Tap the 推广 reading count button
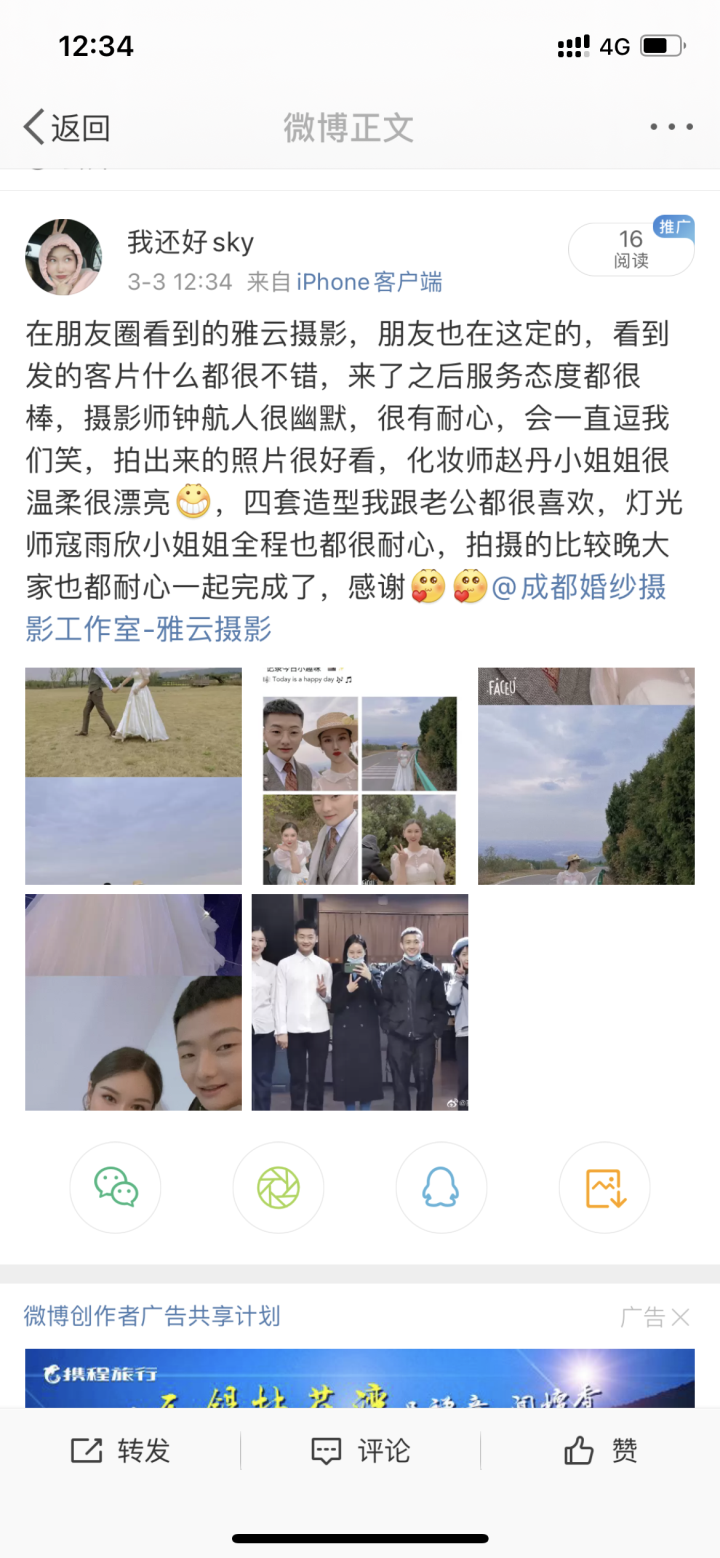Screen dimensions: 720x1558 (x=630, y=249)
